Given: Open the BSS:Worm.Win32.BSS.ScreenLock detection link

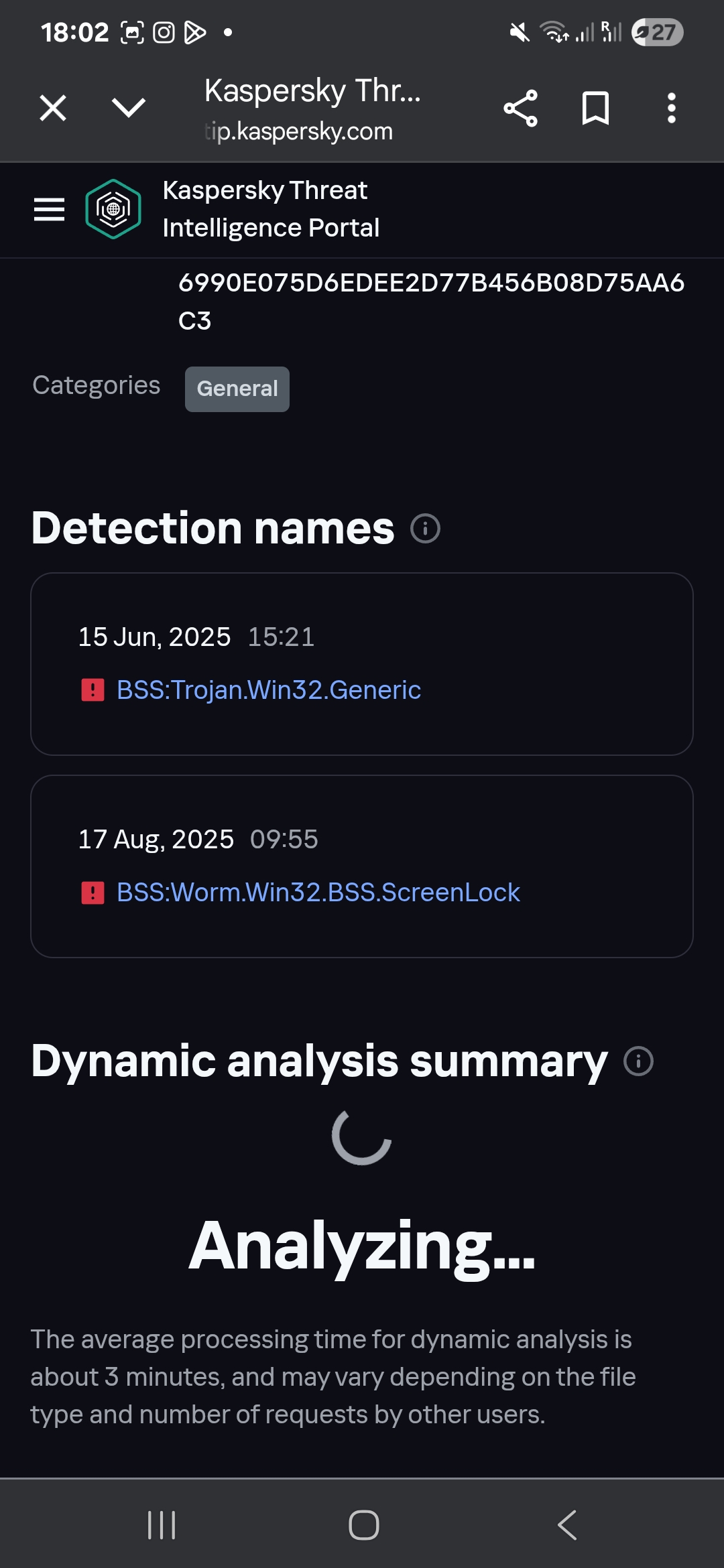Looking at the screenshot, I should pyautogui.click(x=318, y=893).
